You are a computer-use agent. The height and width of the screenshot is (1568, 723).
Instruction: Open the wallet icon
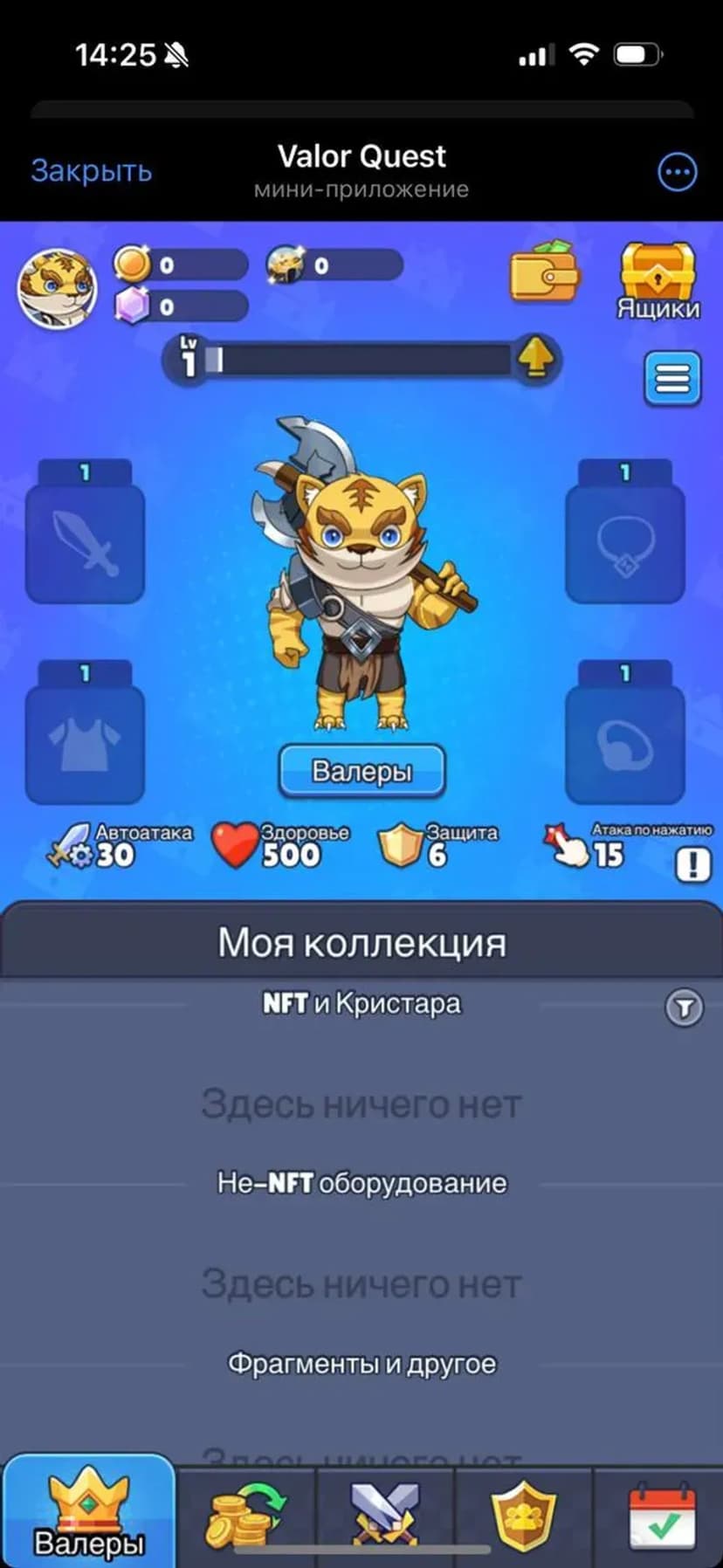coord(544,272)
